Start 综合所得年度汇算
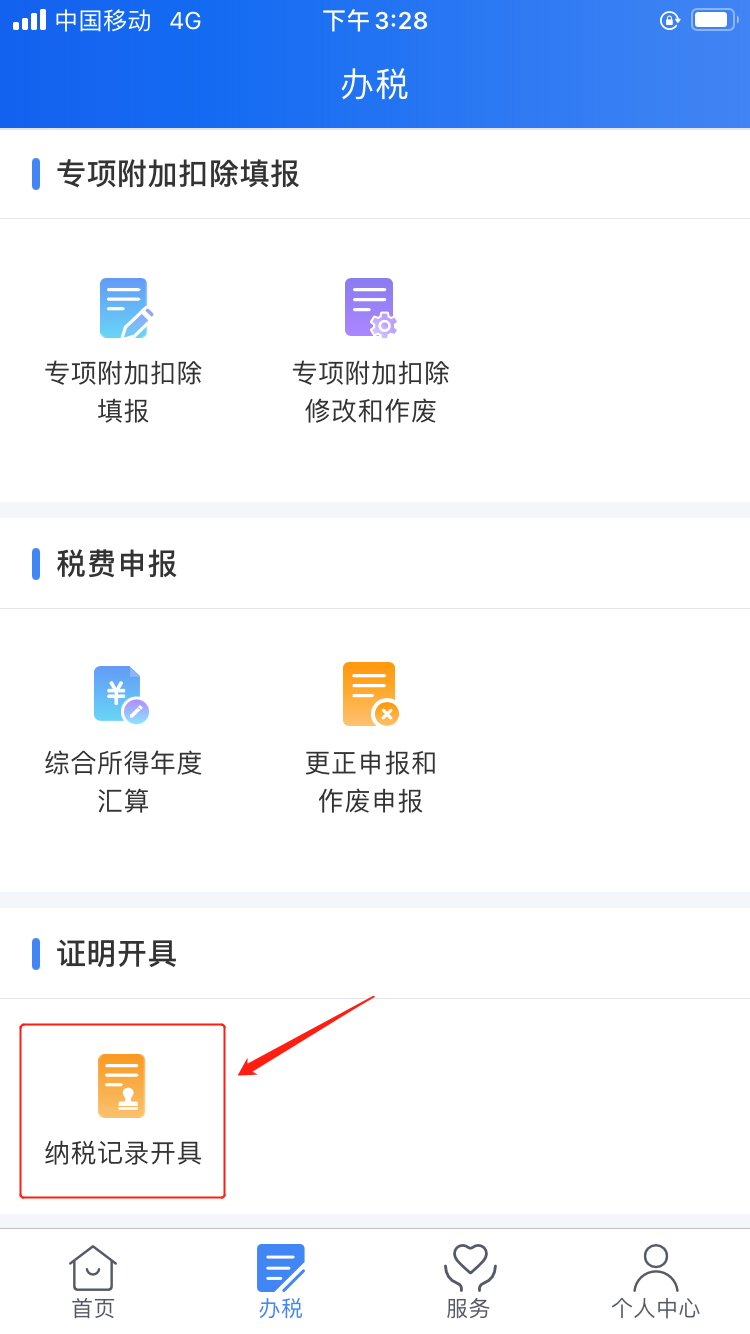Image resolution: width=750 pixels, height=1334 pixels. coord(123,740)
